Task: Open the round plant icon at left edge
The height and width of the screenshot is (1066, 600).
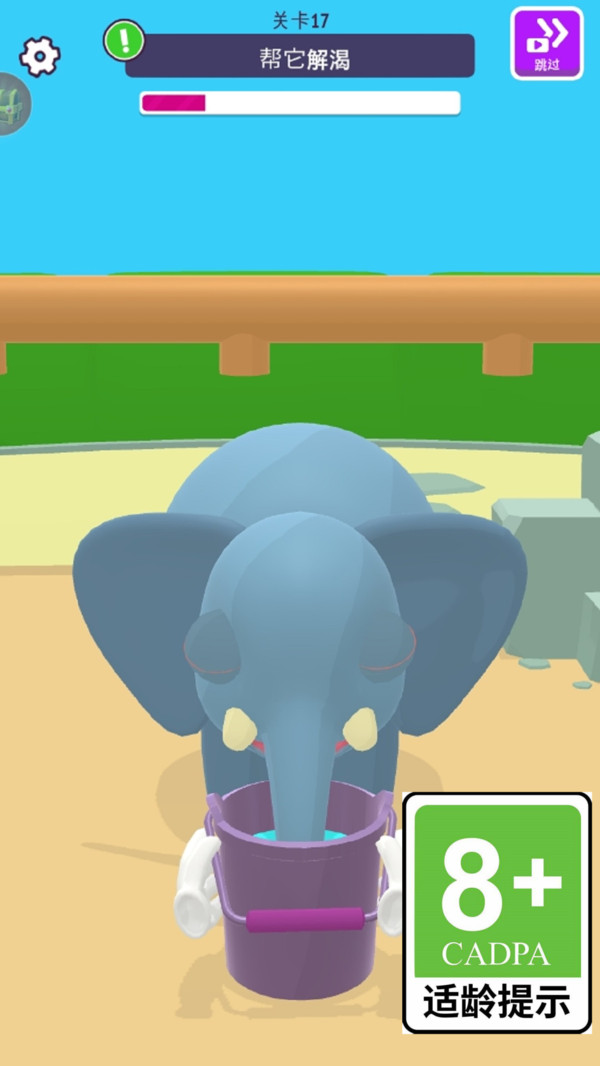Action: click(13, 104)
